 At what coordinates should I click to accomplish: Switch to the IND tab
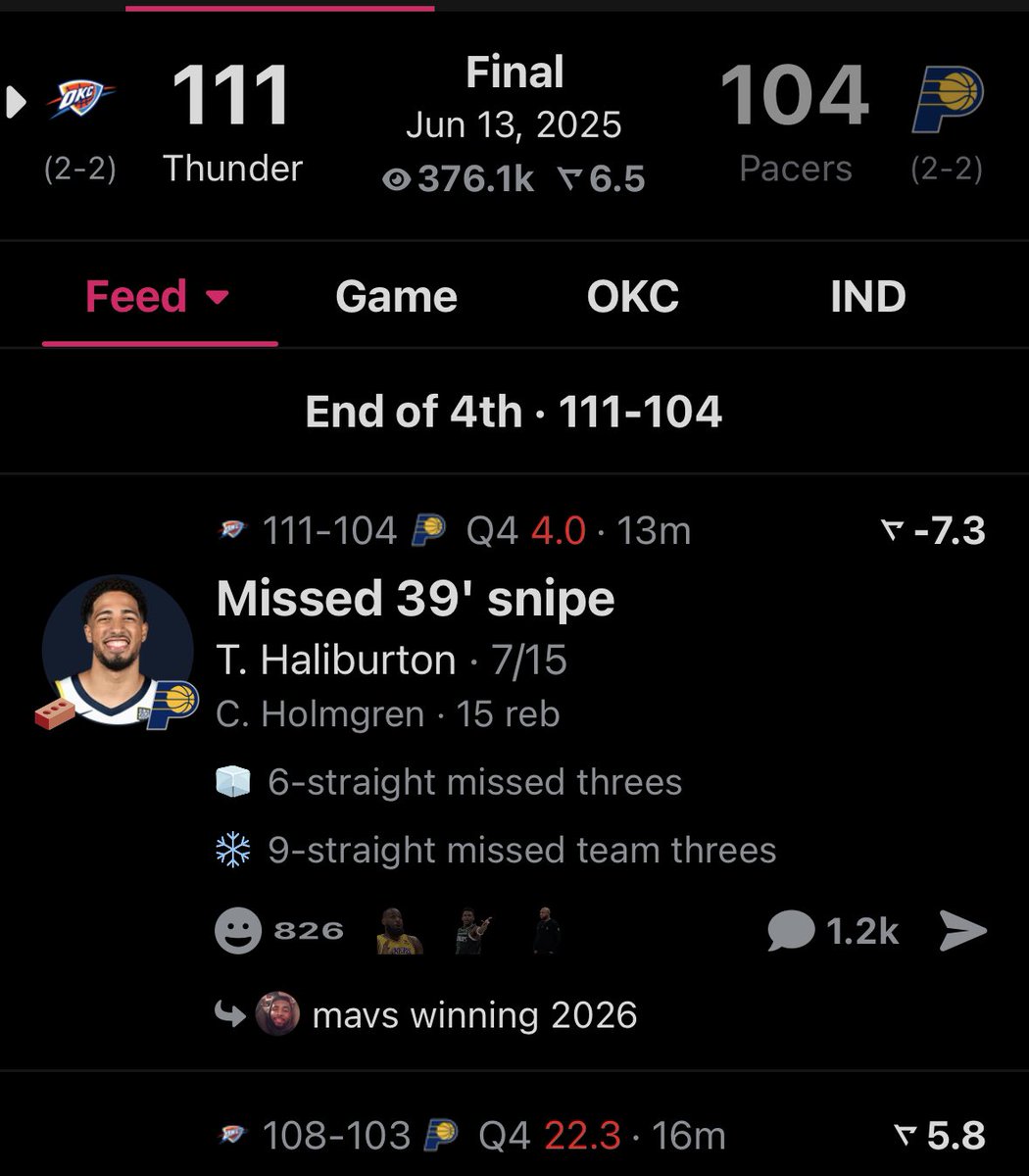867,297
